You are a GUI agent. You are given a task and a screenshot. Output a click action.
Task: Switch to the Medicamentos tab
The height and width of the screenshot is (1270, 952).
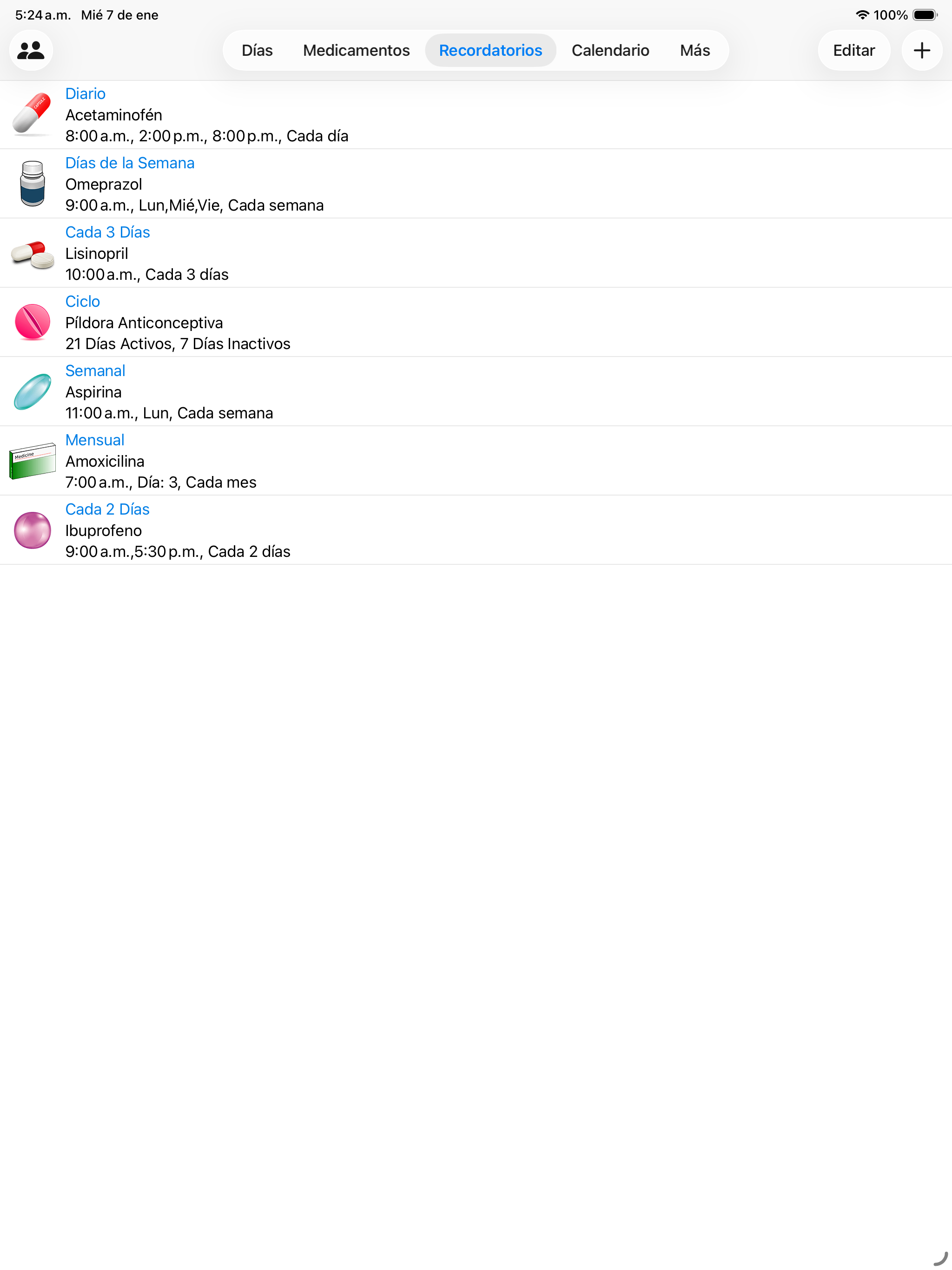356,50
